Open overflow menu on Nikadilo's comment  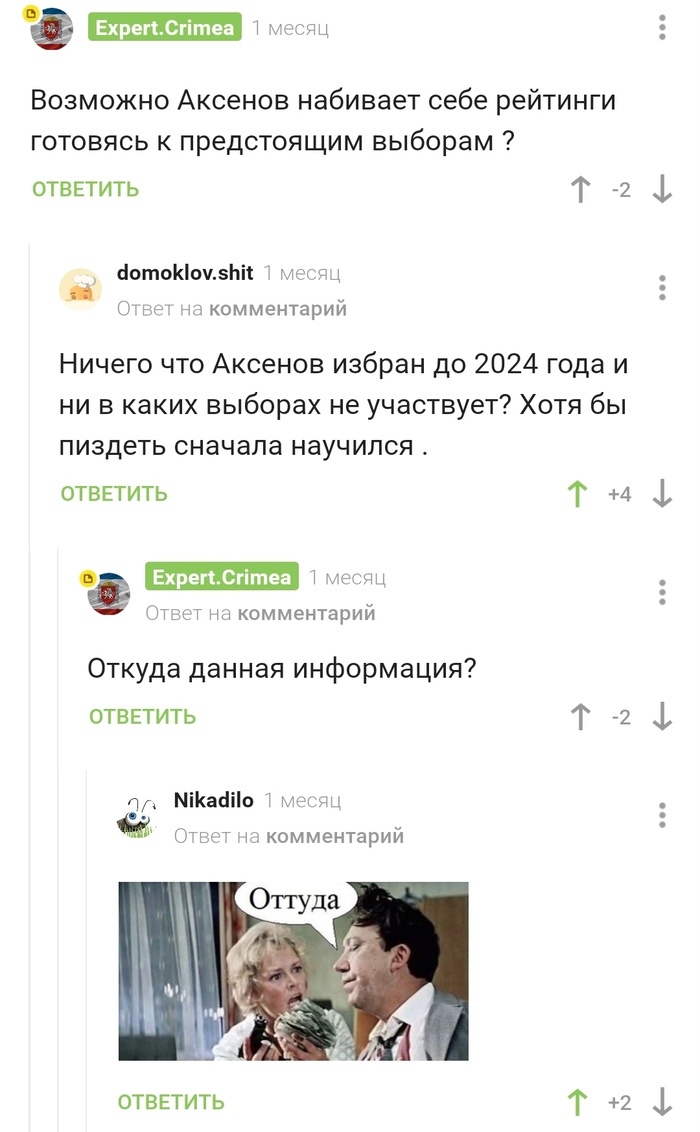coord(662,815)
